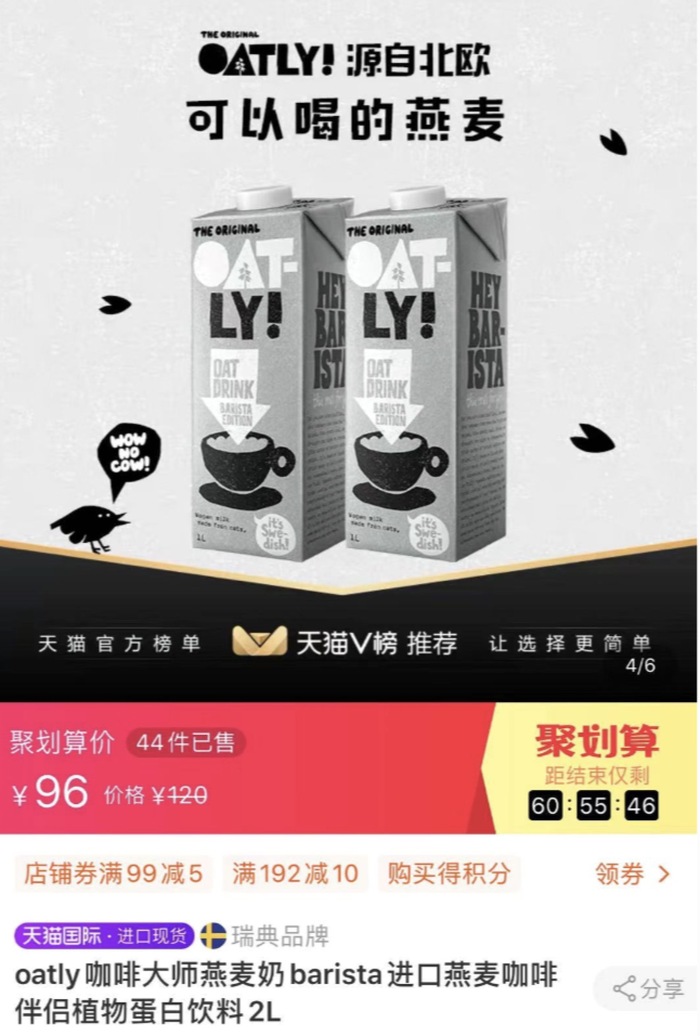The width and height of the screenshot is (700, 1036).
Task: Open the 购买得积分 points offer
Action: pyautogui.click(x=449, y=874)
